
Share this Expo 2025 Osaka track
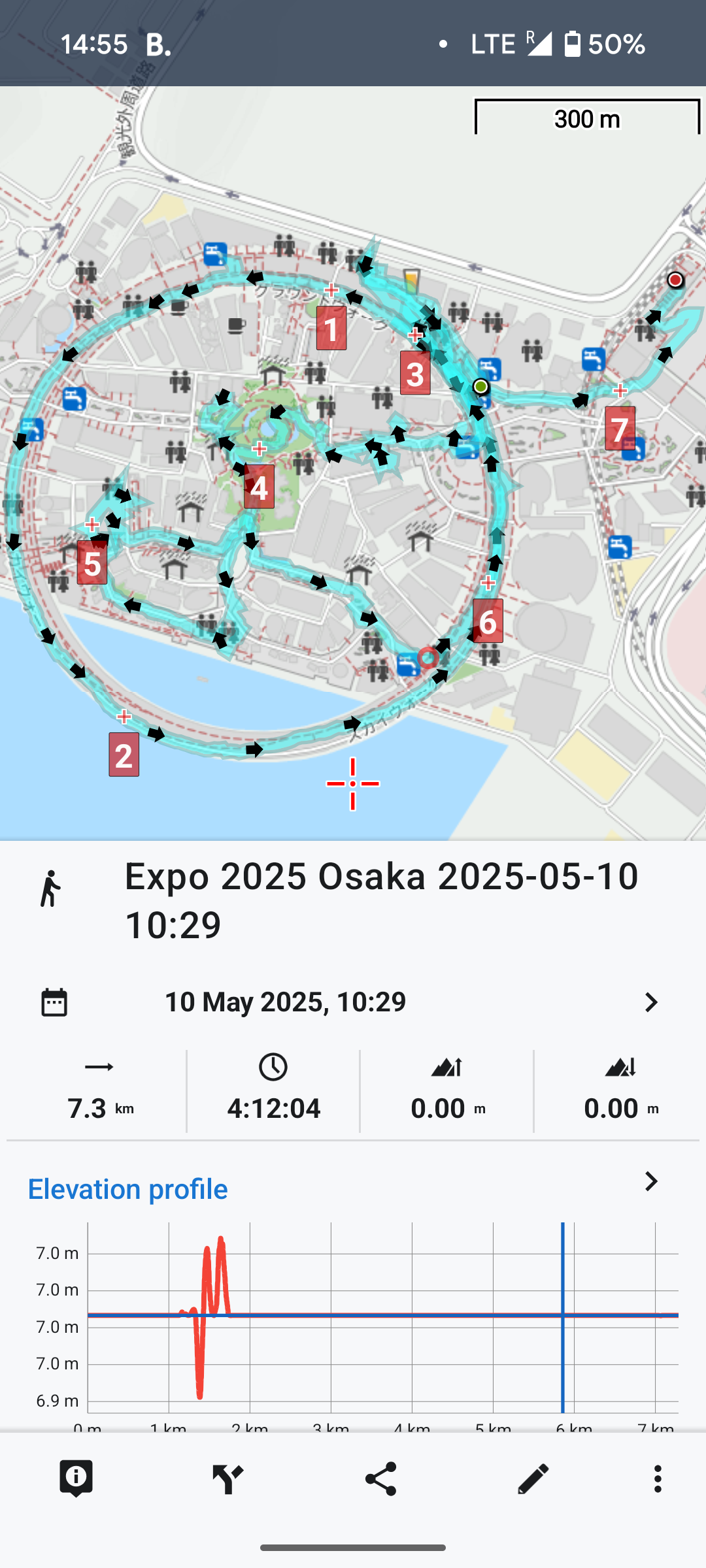tap(380, 1478)
